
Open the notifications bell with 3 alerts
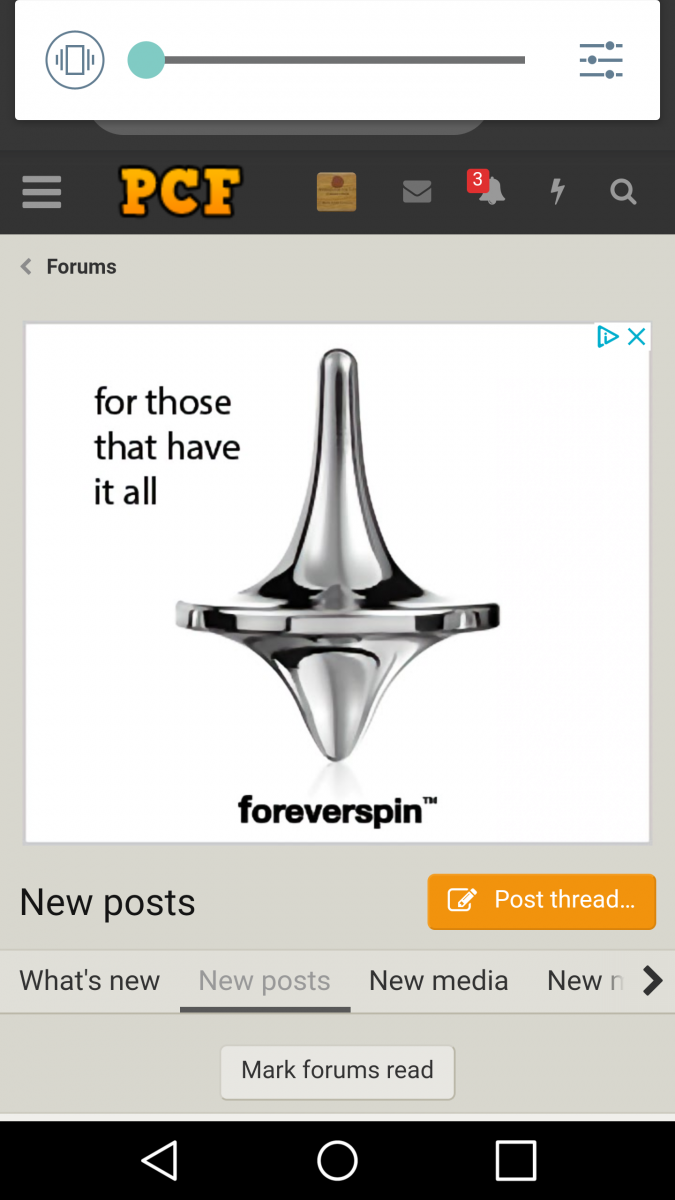click(489, 190)
